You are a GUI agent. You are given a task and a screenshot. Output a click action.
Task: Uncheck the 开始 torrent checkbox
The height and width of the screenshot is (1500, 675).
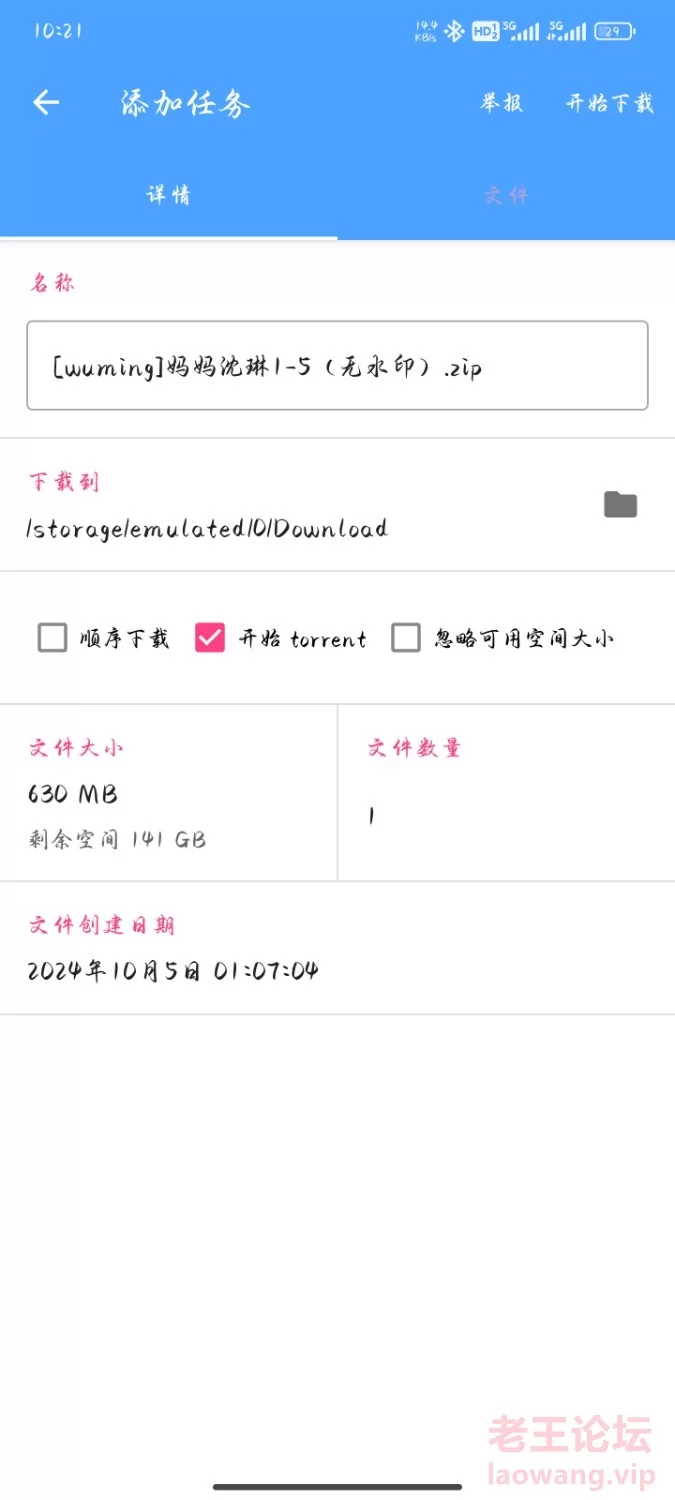tap(210, 638)
